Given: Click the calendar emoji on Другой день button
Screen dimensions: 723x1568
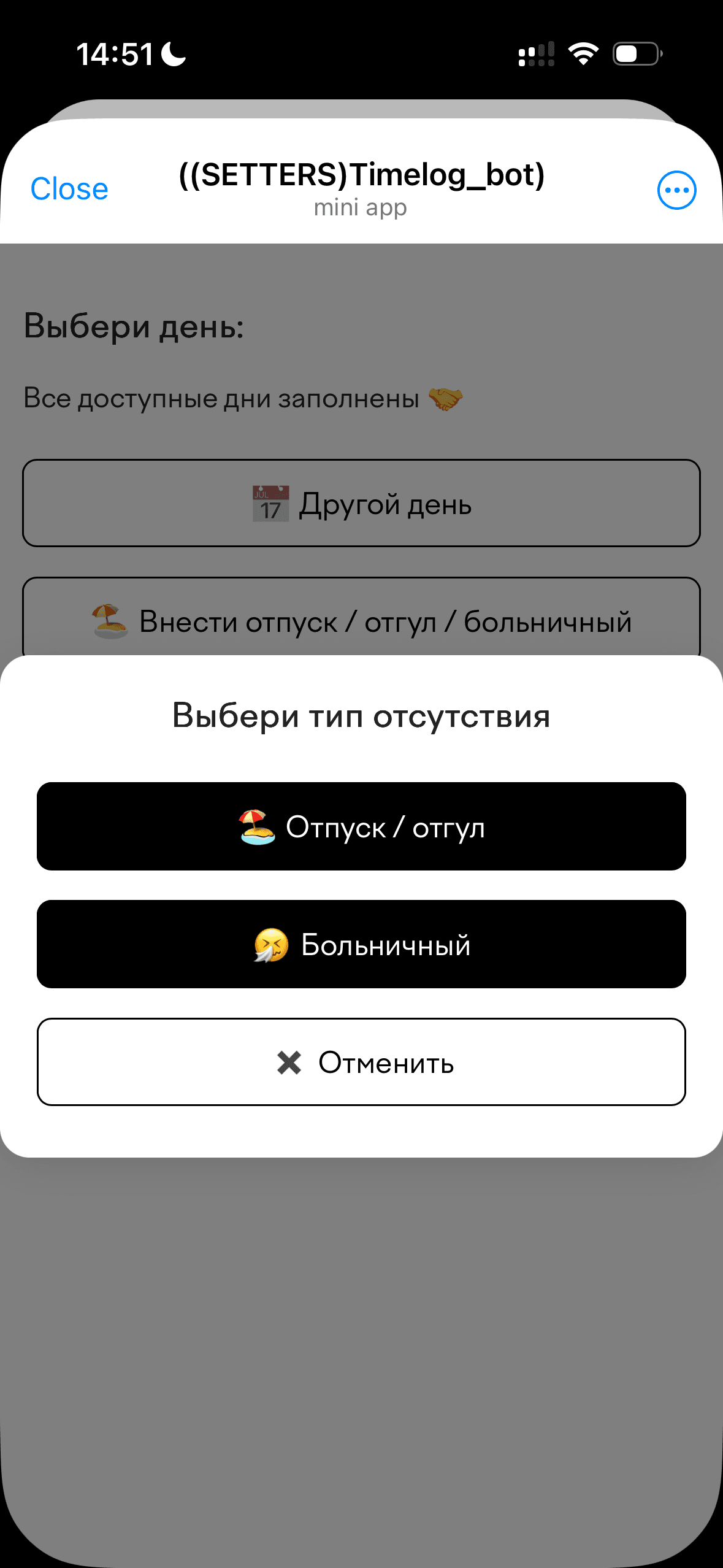Looking at the screenshot, I should pos(270,503).
